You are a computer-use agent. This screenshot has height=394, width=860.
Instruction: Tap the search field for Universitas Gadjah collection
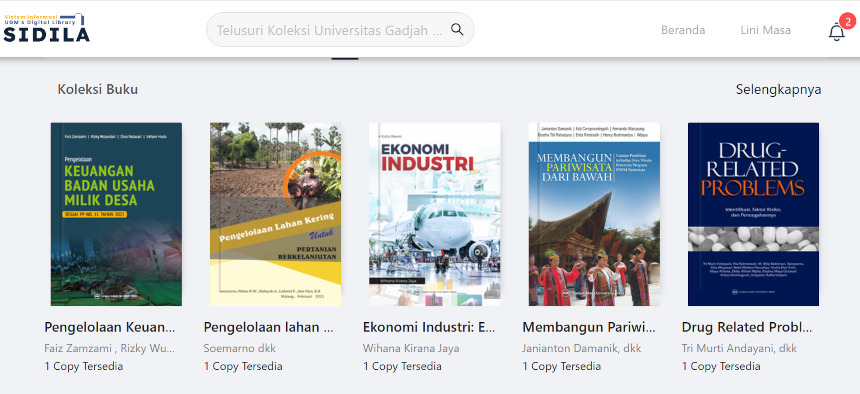(x=329, y=30)
